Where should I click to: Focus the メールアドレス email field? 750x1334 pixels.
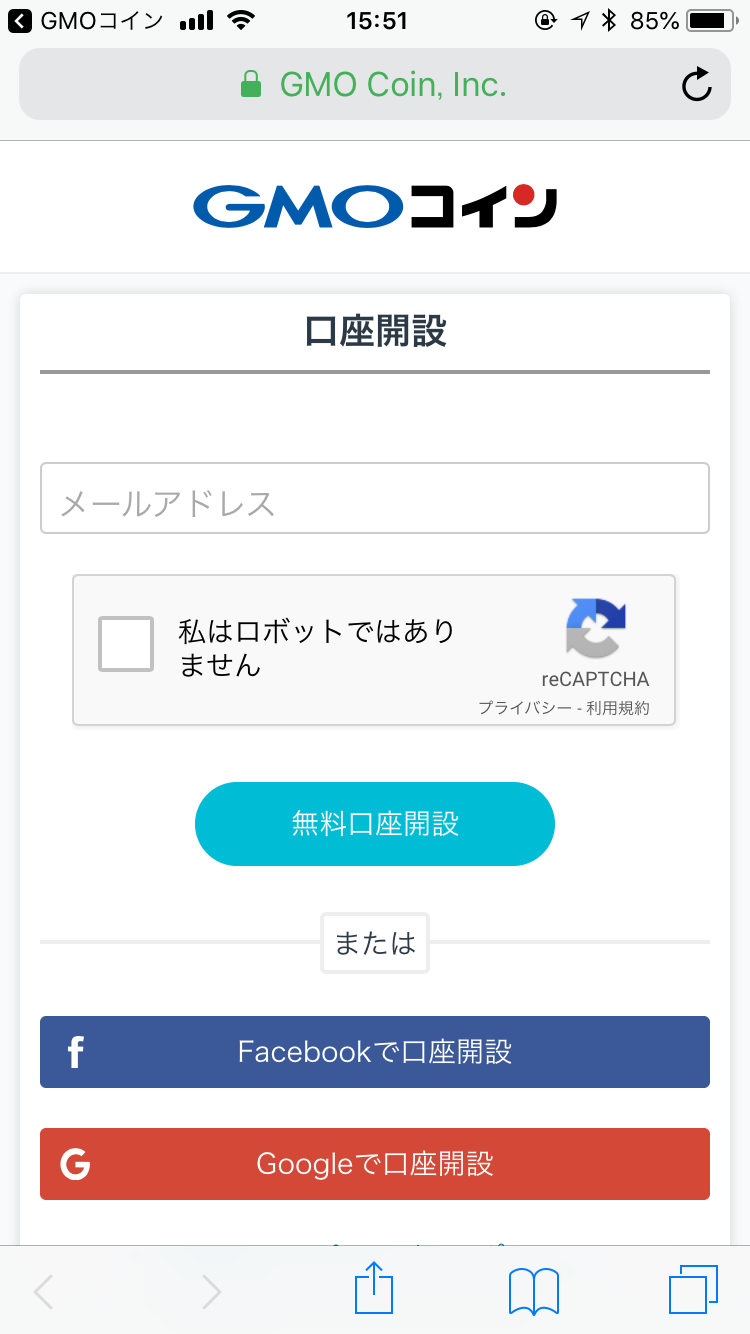[x=375, y=498]
